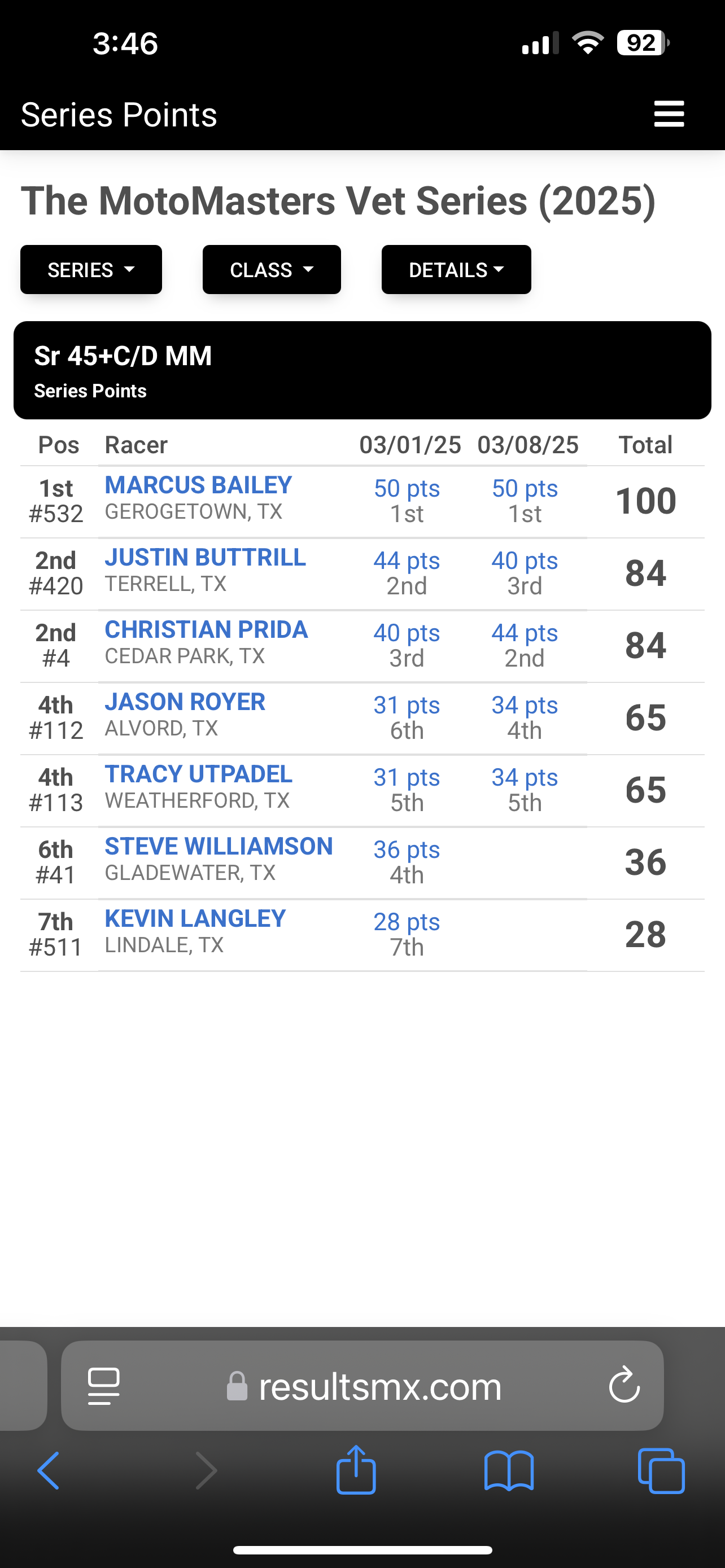View Christian Prida's 03/08/25 44 pts result
The width and height of the screenshot is (725, 1568).
pyautogui.click(x=525, y=633)
